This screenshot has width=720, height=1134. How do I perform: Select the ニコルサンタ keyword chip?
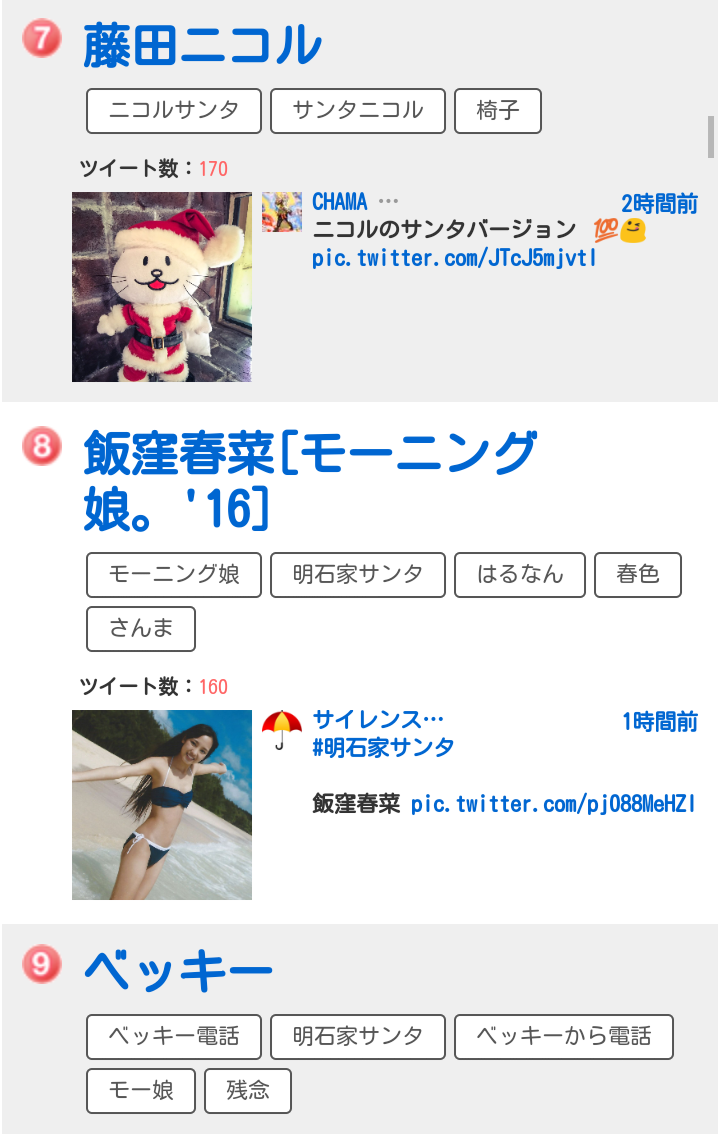pyautogui.click(x=174, y=111)
